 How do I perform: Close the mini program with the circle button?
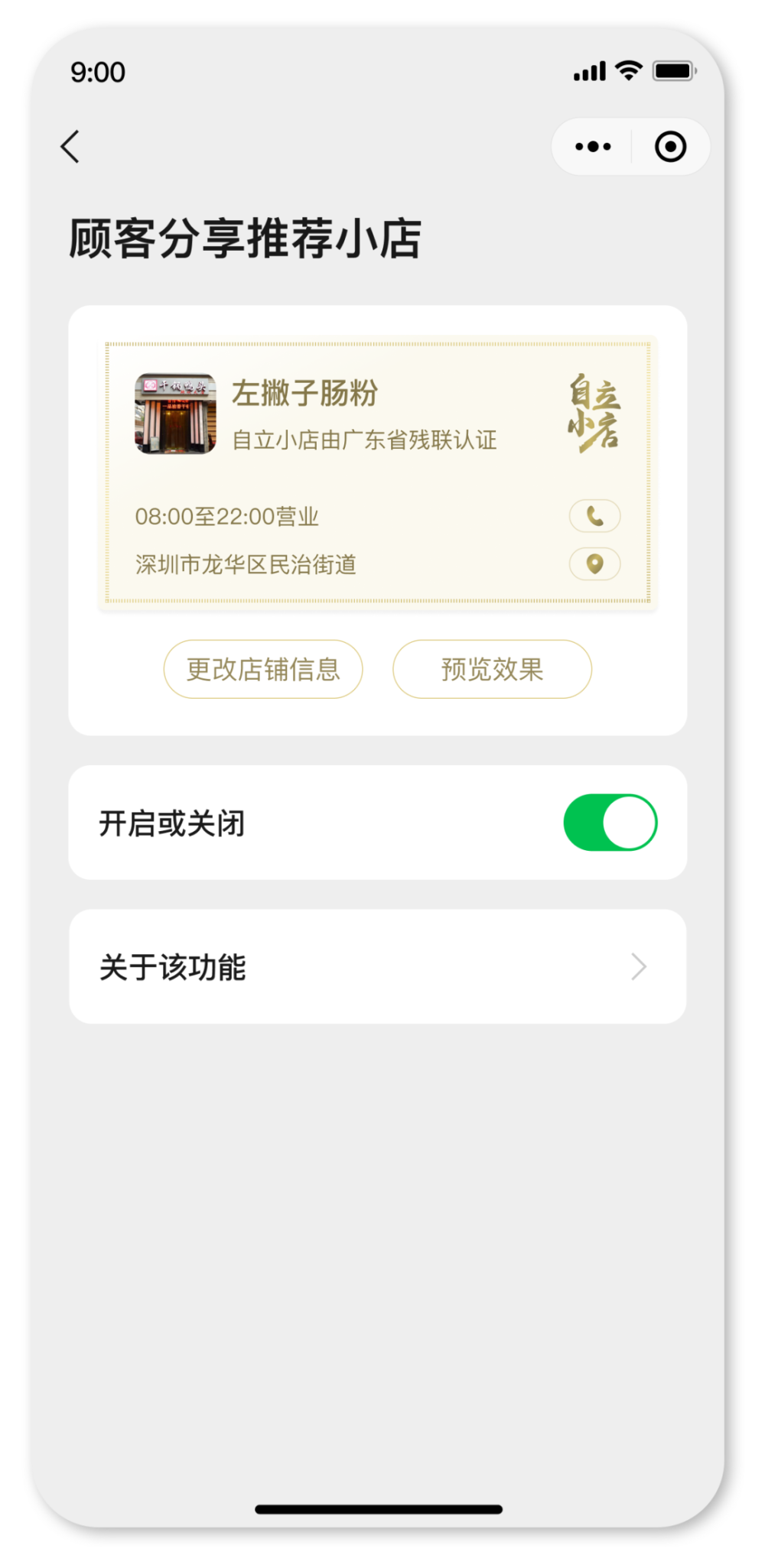670,147
